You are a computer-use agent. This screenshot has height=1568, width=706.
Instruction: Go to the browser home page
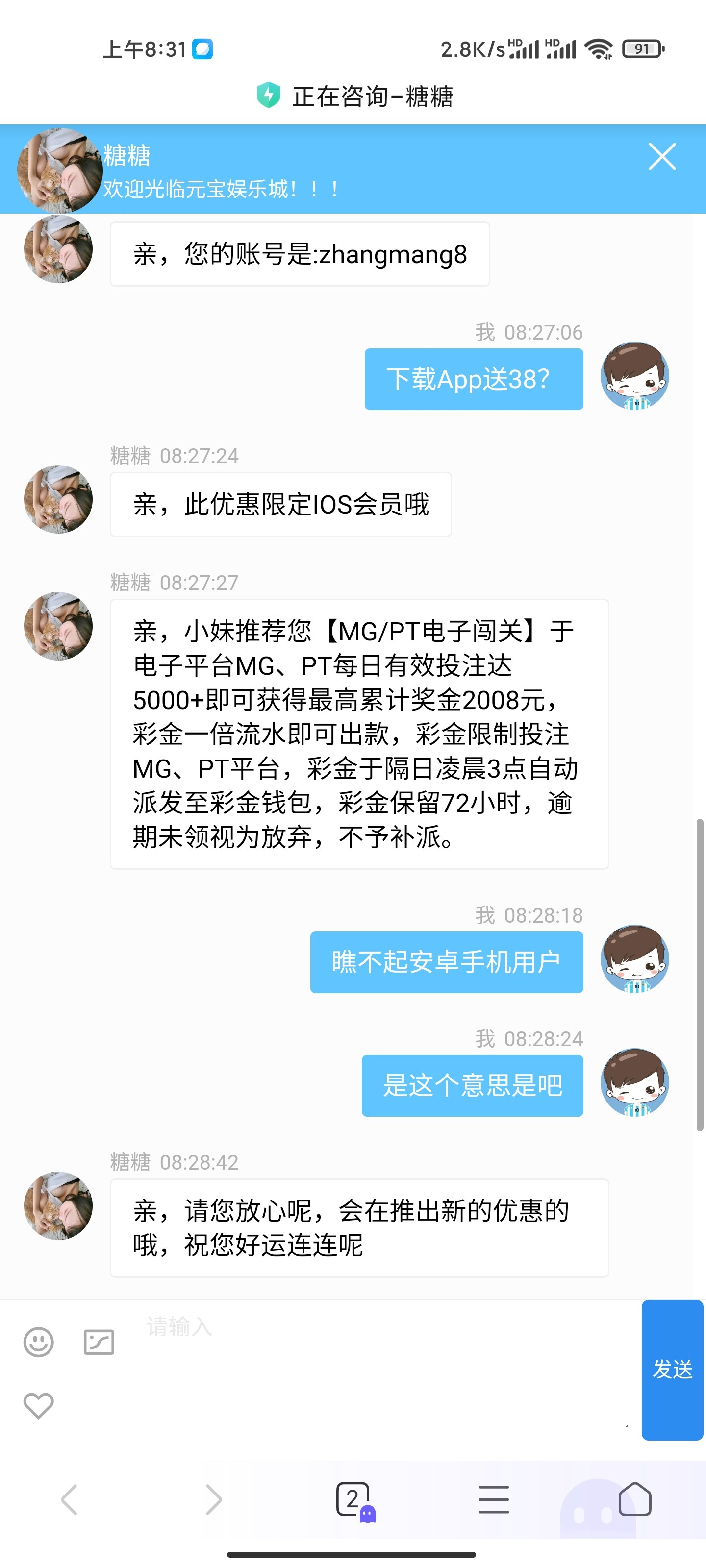pyautogui.click(x=635, y=1498)
